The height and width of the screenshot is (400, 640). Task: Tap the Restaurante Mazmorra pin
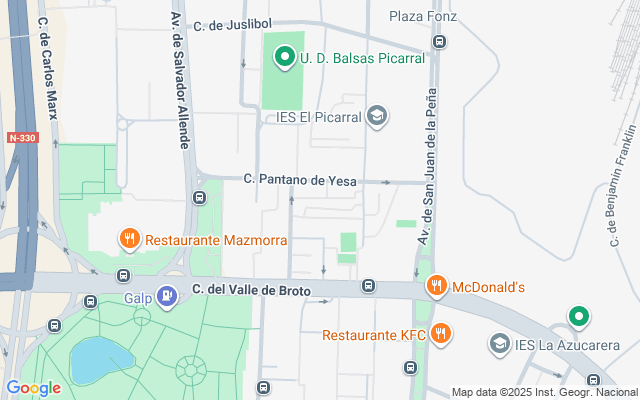coord(129,240)
